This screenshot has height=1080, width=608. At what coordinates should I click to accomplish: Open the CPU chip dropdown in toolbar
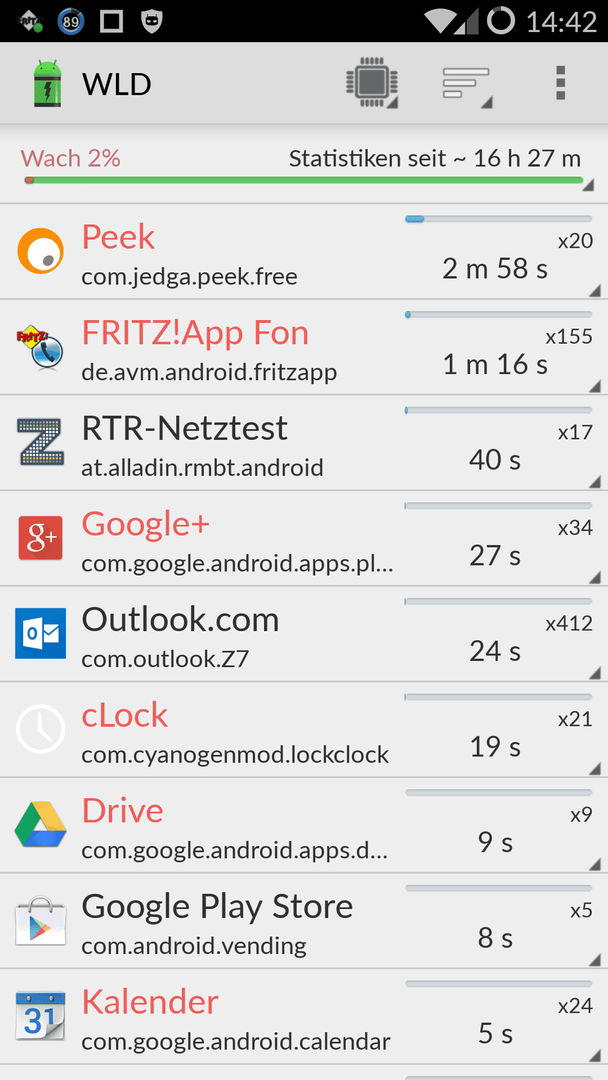pyautogui.click(x=373, y=84)
